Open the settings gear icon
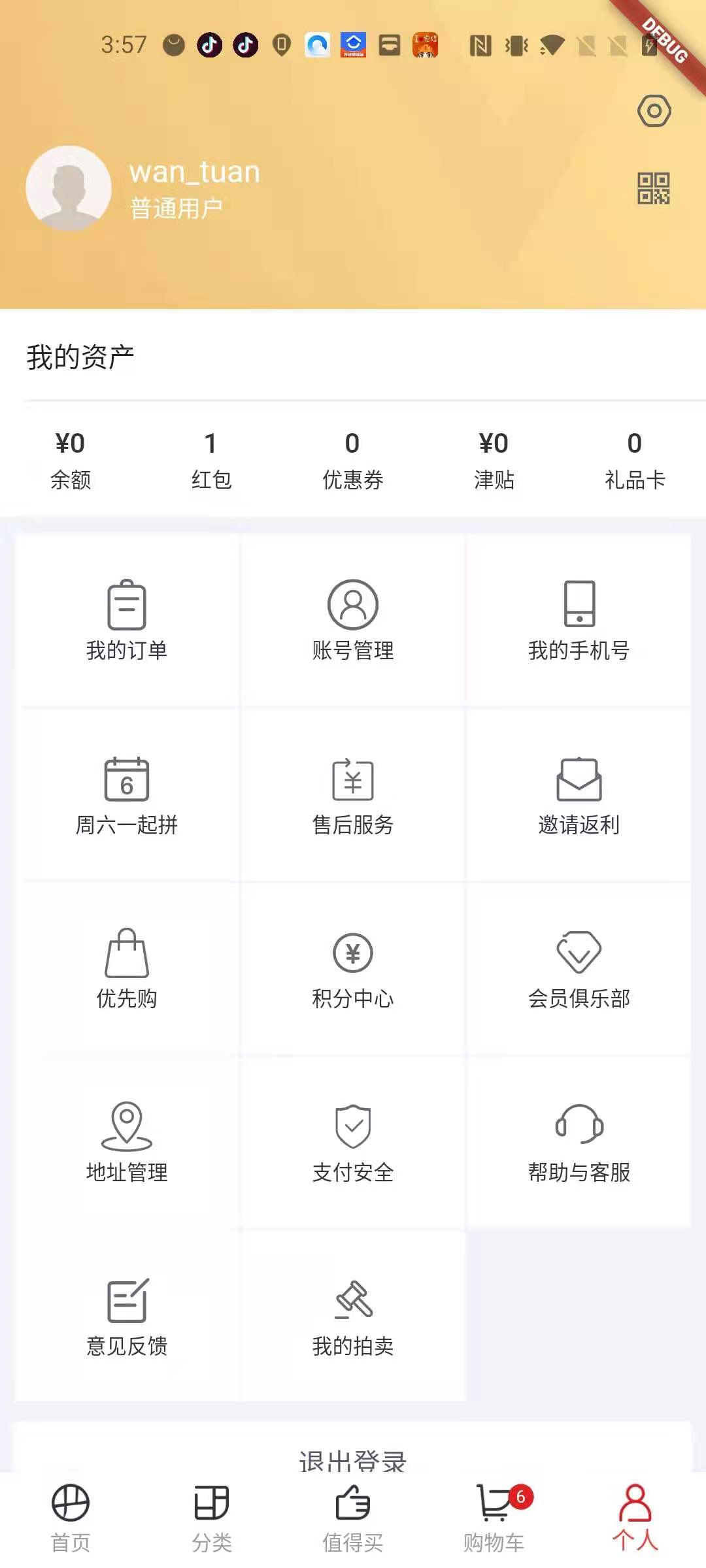706x1568 pixels. pos(654,111)
